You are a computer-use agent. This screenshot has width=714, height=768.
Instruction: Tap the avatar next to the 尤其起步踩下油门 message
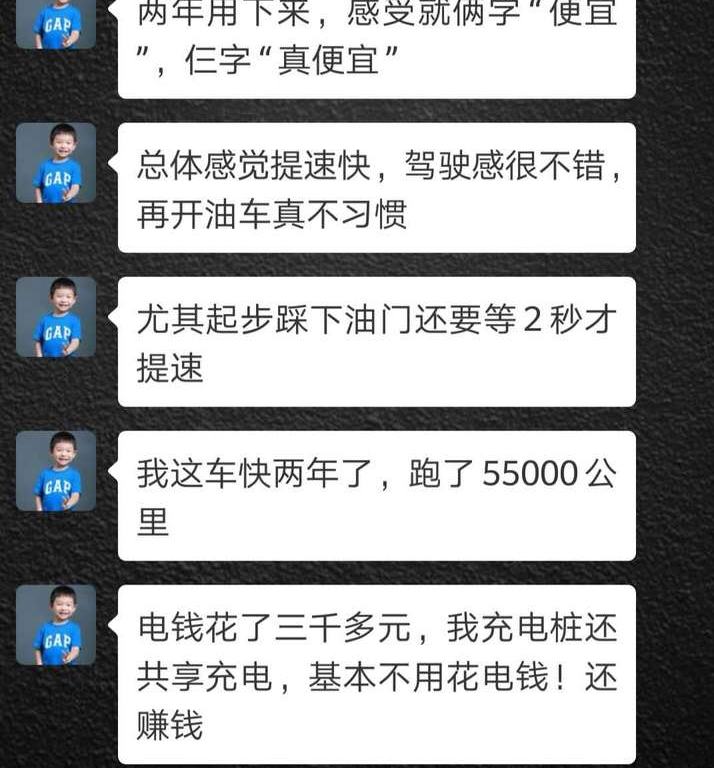[x=56, y=317]
